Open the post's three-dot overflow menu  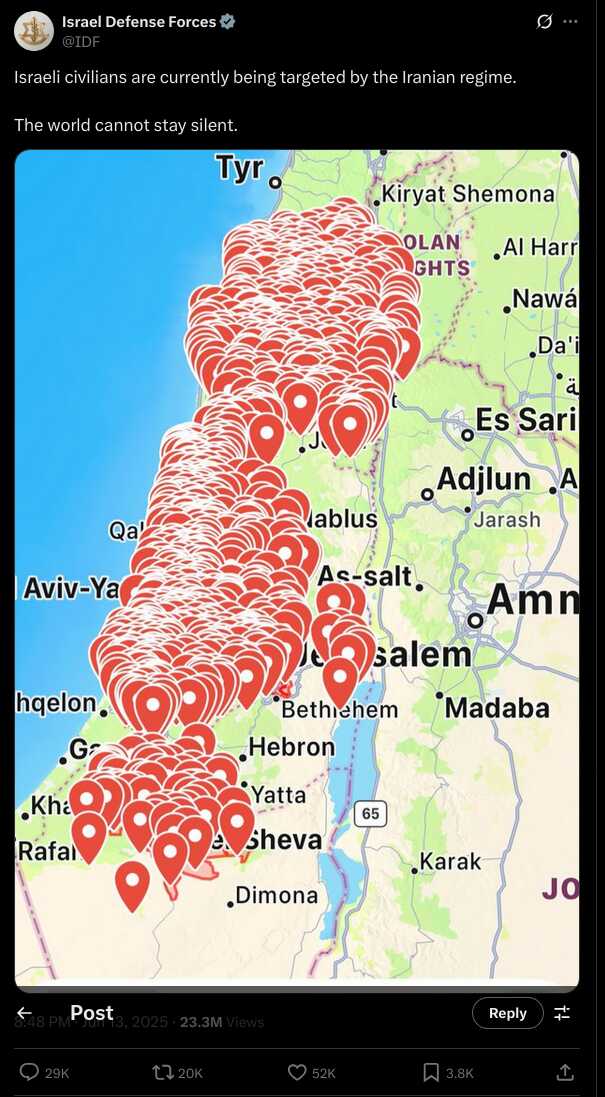(x=571, y=22)
